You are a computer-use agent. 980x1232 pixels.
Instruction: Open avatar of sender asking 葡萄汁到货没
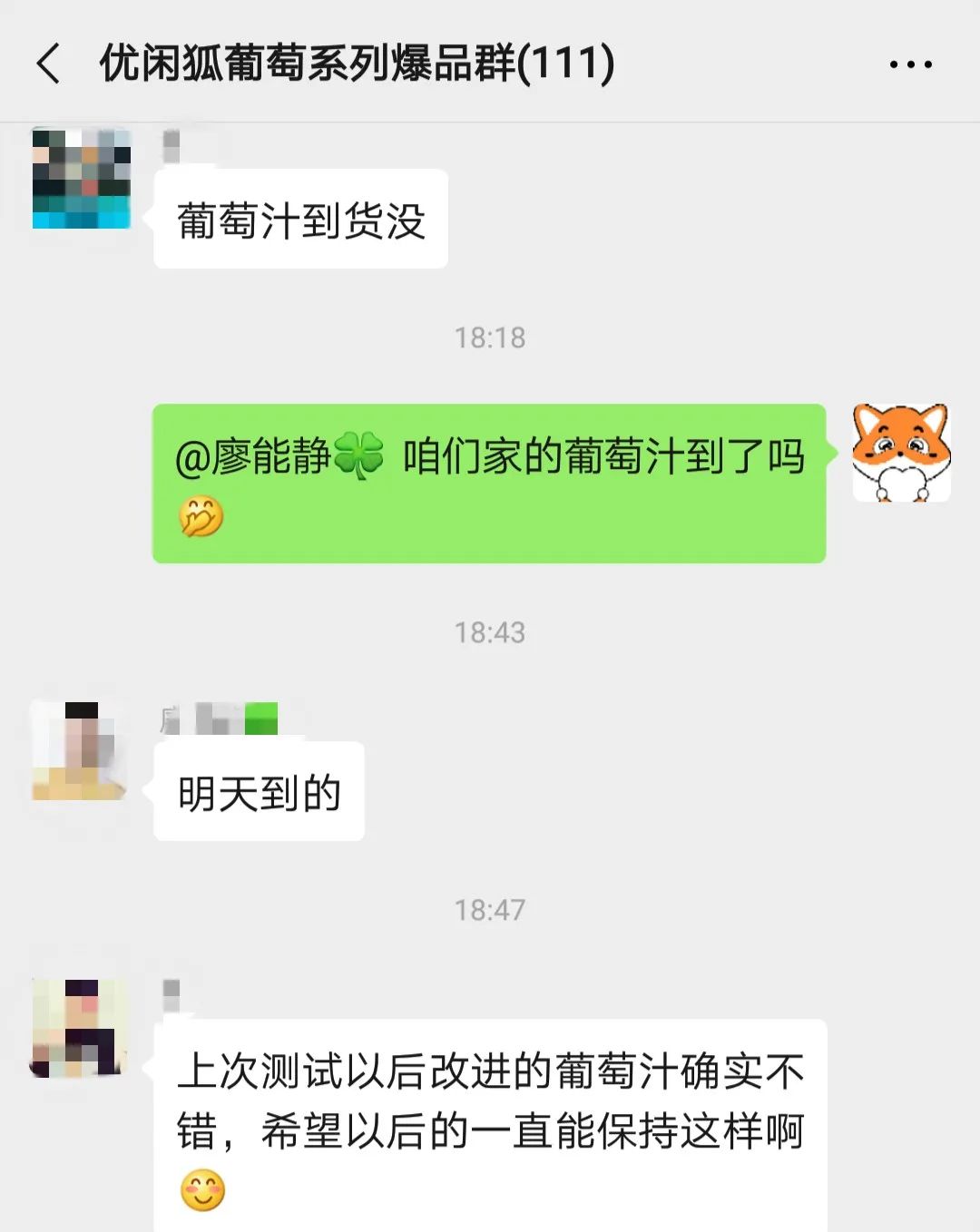click(81, 178)
